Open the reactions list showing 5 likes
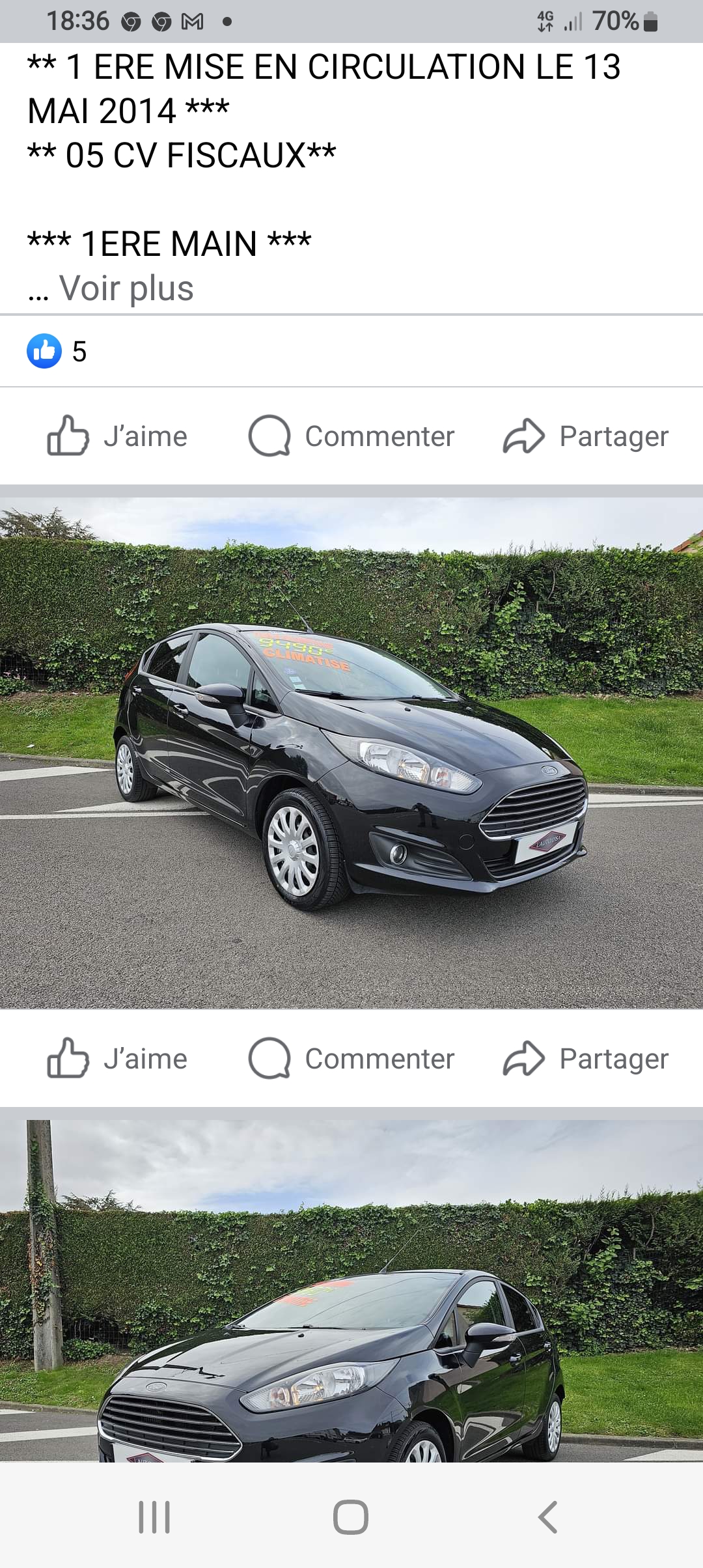Viewport: 703px width, 1568px height. pyautogui.click(x=57, y=352)
